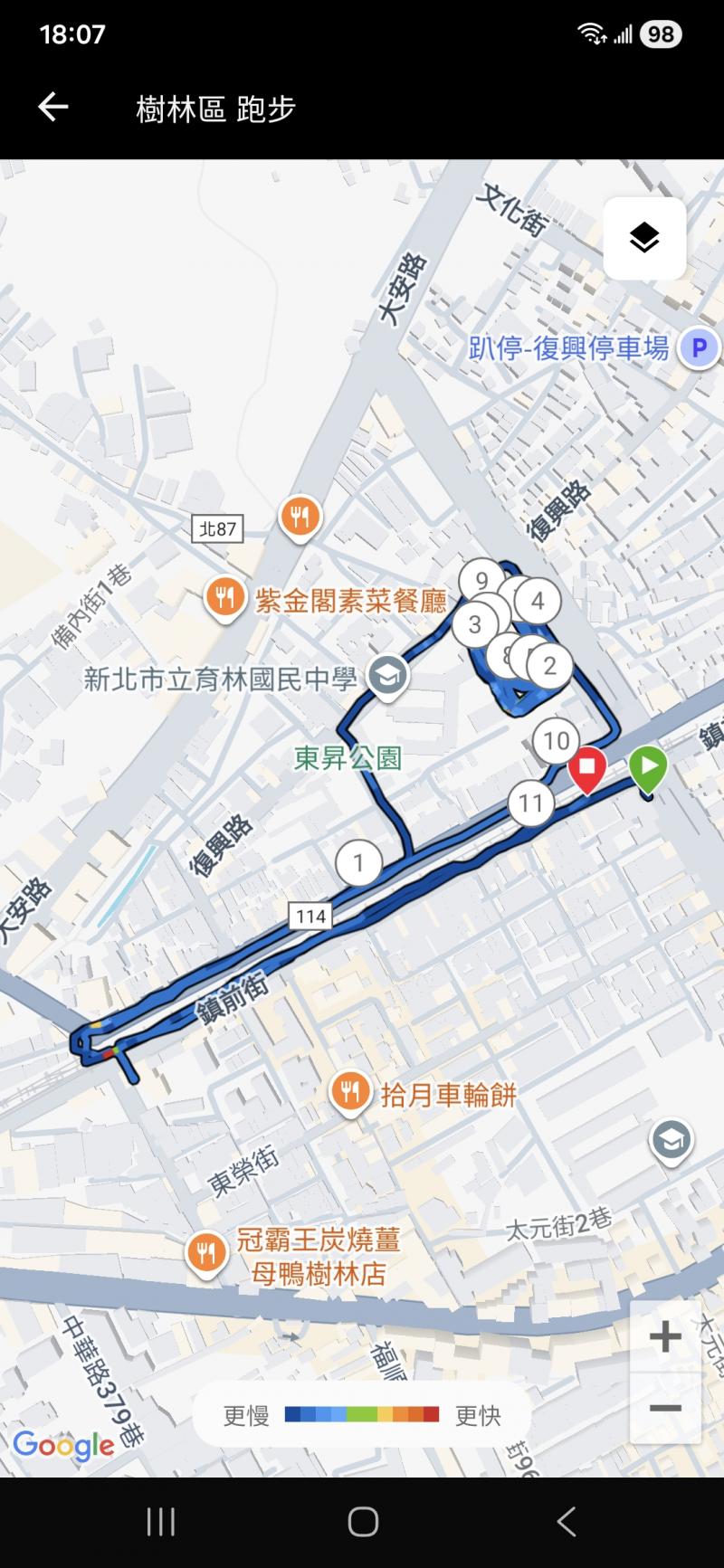
Task: Tap the green run start marker
Action: [x=648, y=767]
